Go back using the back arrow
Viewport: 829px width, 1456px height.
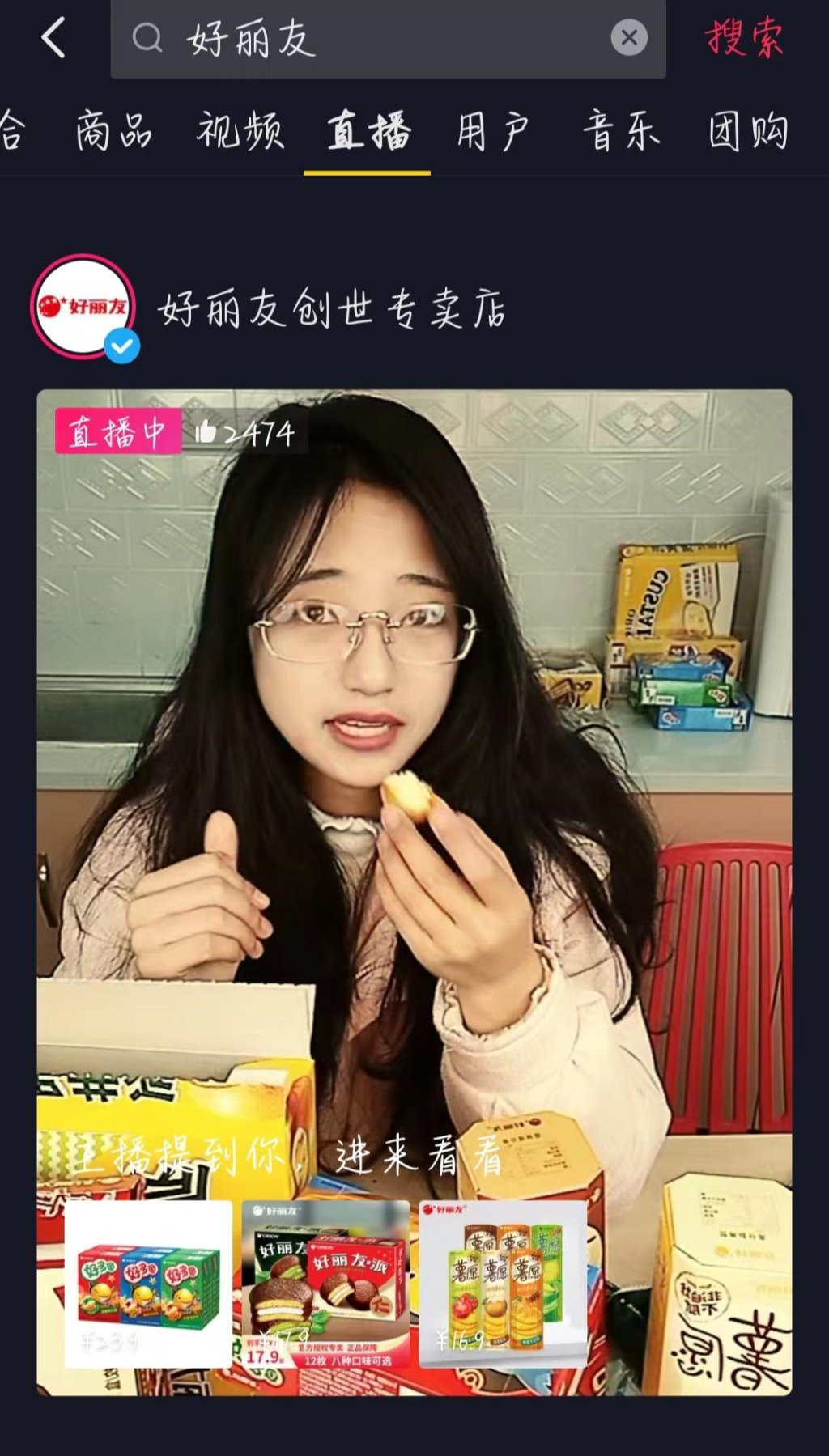coord(53,38)
